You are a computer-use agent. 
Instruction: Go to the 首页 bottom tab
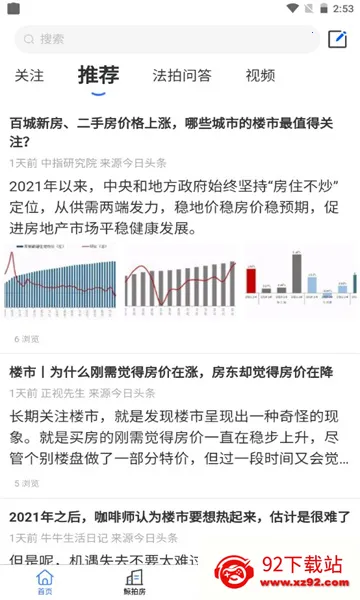(x=45, y=582)
